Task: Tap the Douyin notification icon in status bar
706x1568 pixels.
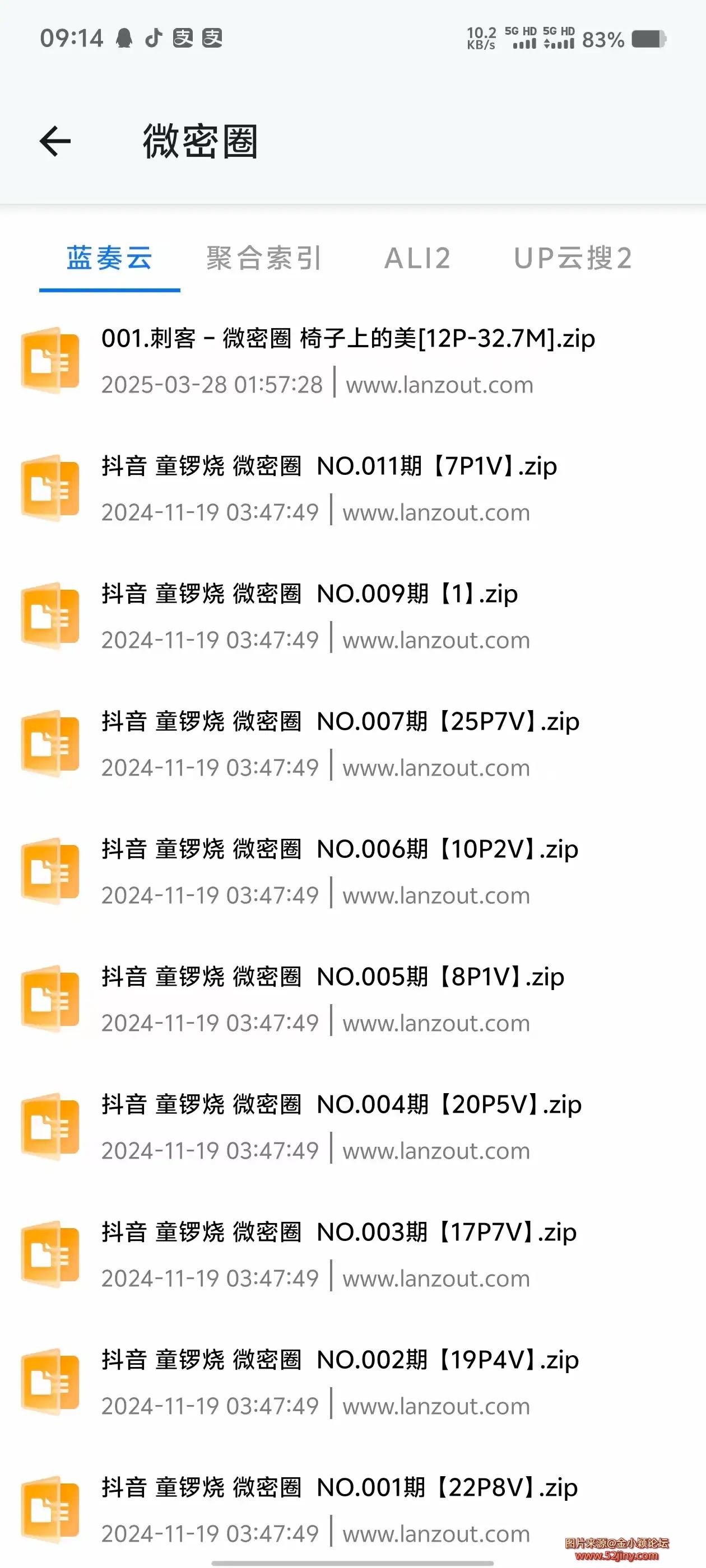Action: [154, 39]
